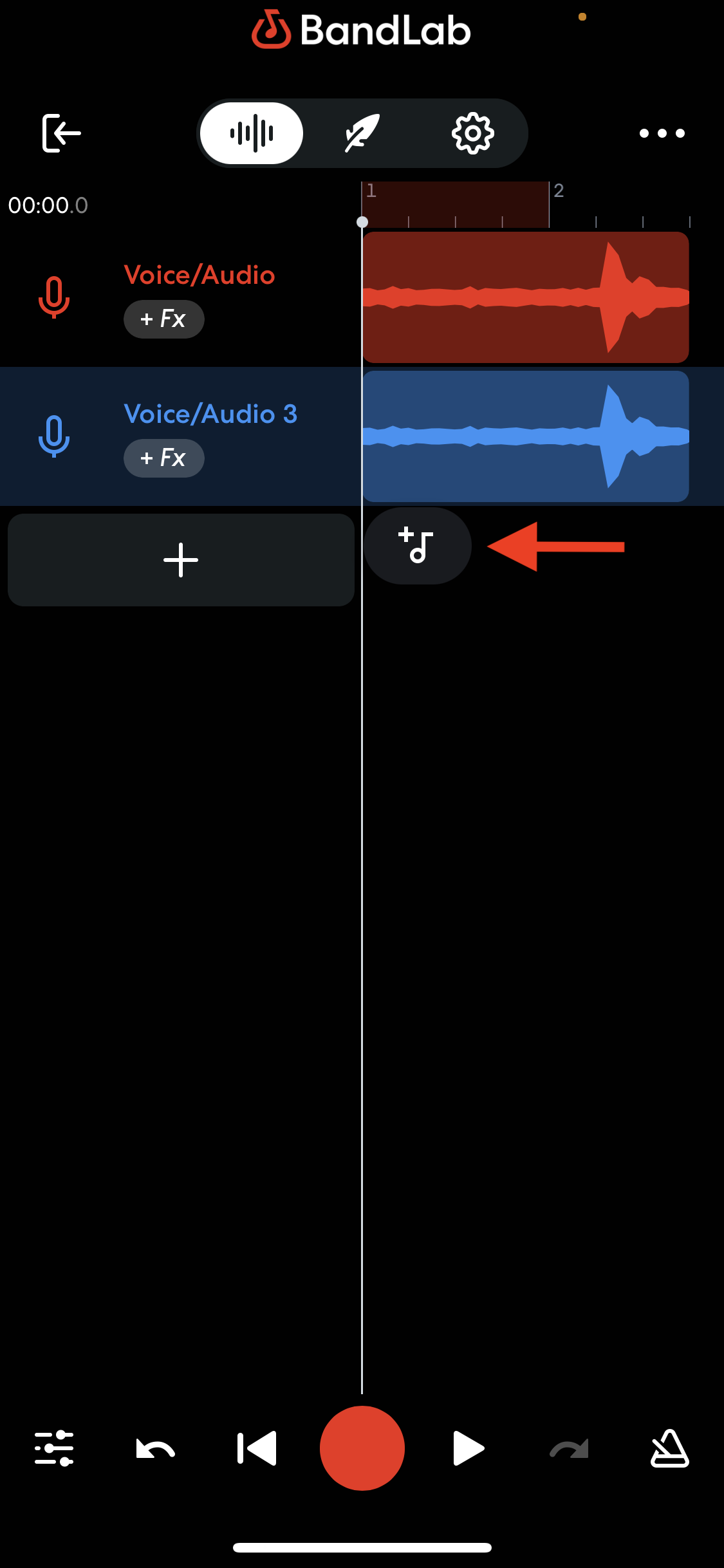Skip back to the start

tap(257, 1448)
